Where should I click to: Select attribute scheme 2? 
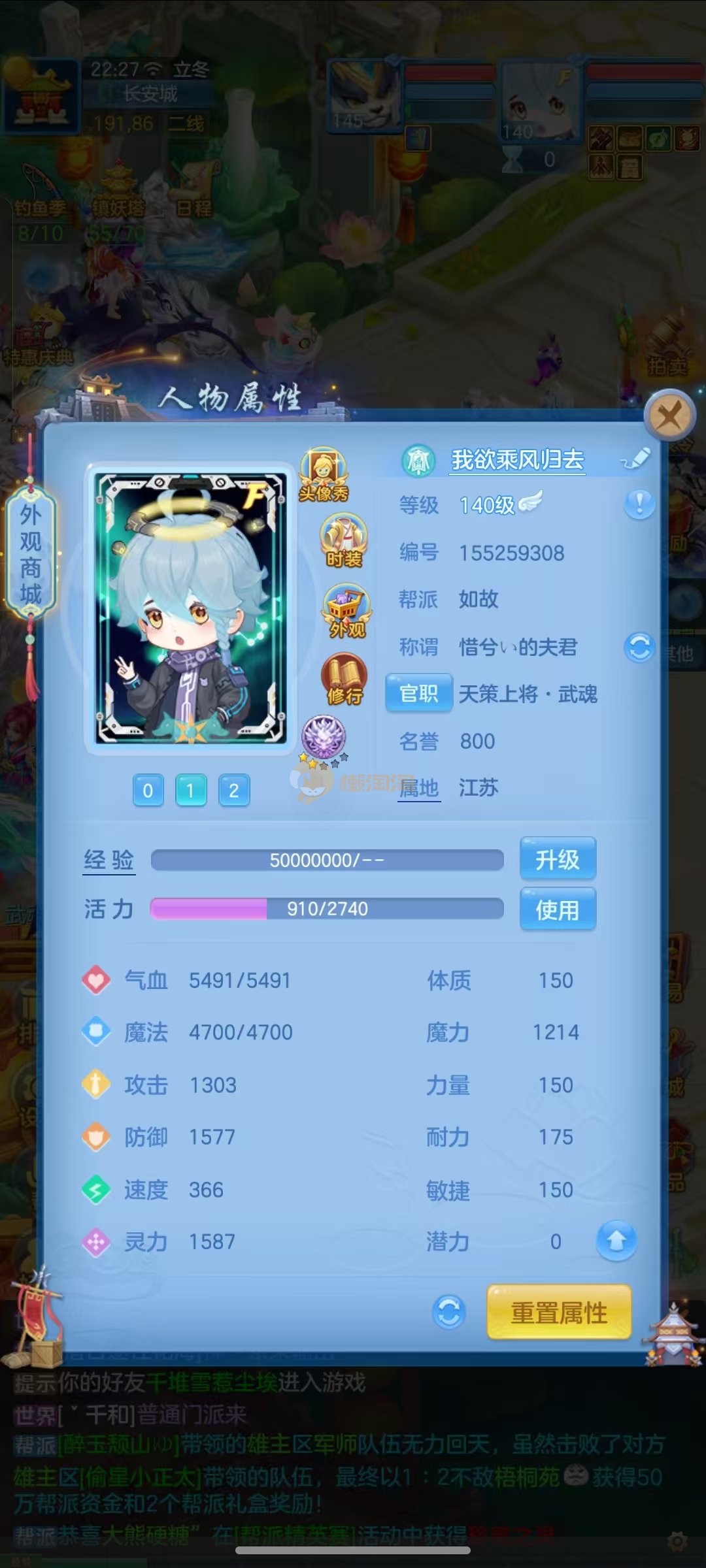pyautogui.click(x=234, y=791)
